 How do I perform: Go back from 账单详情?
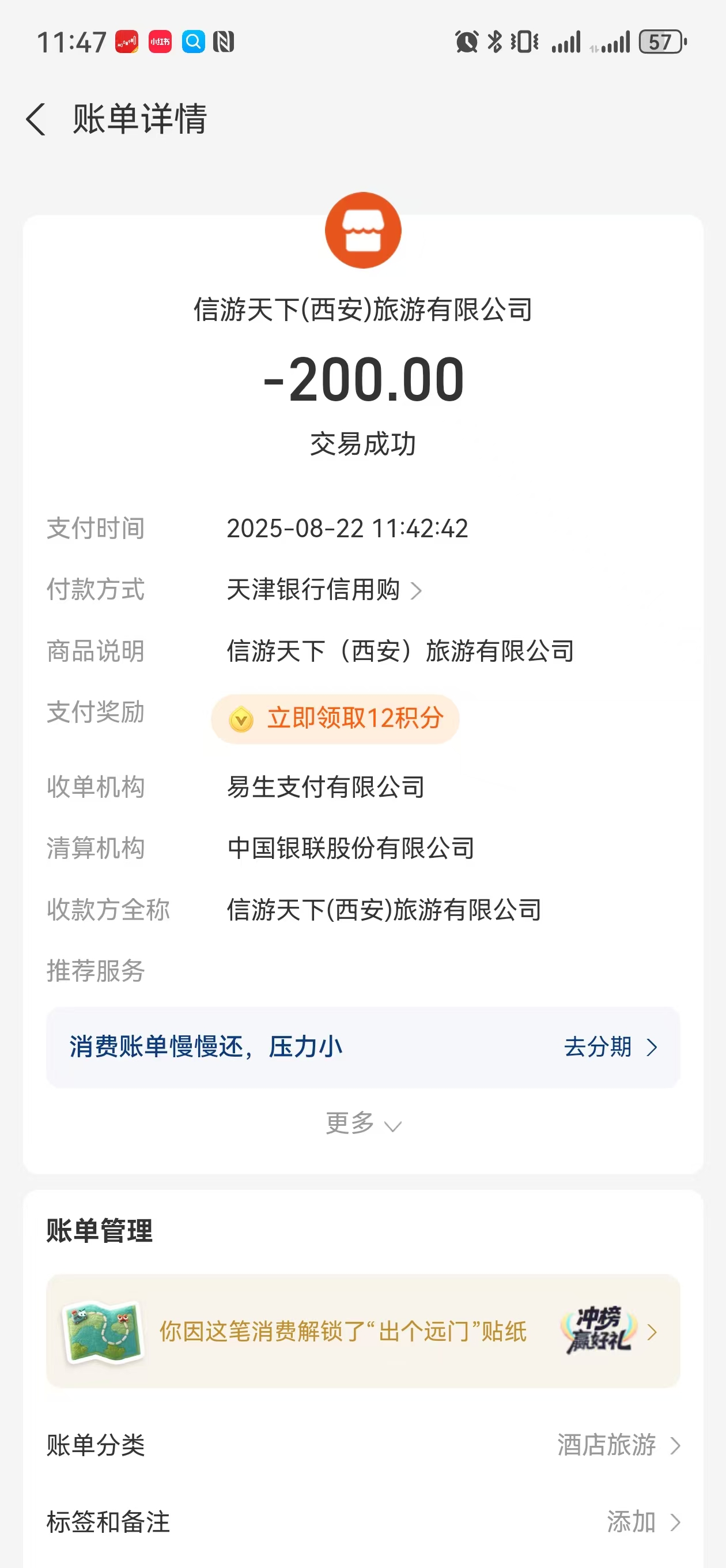click(36, 119)
